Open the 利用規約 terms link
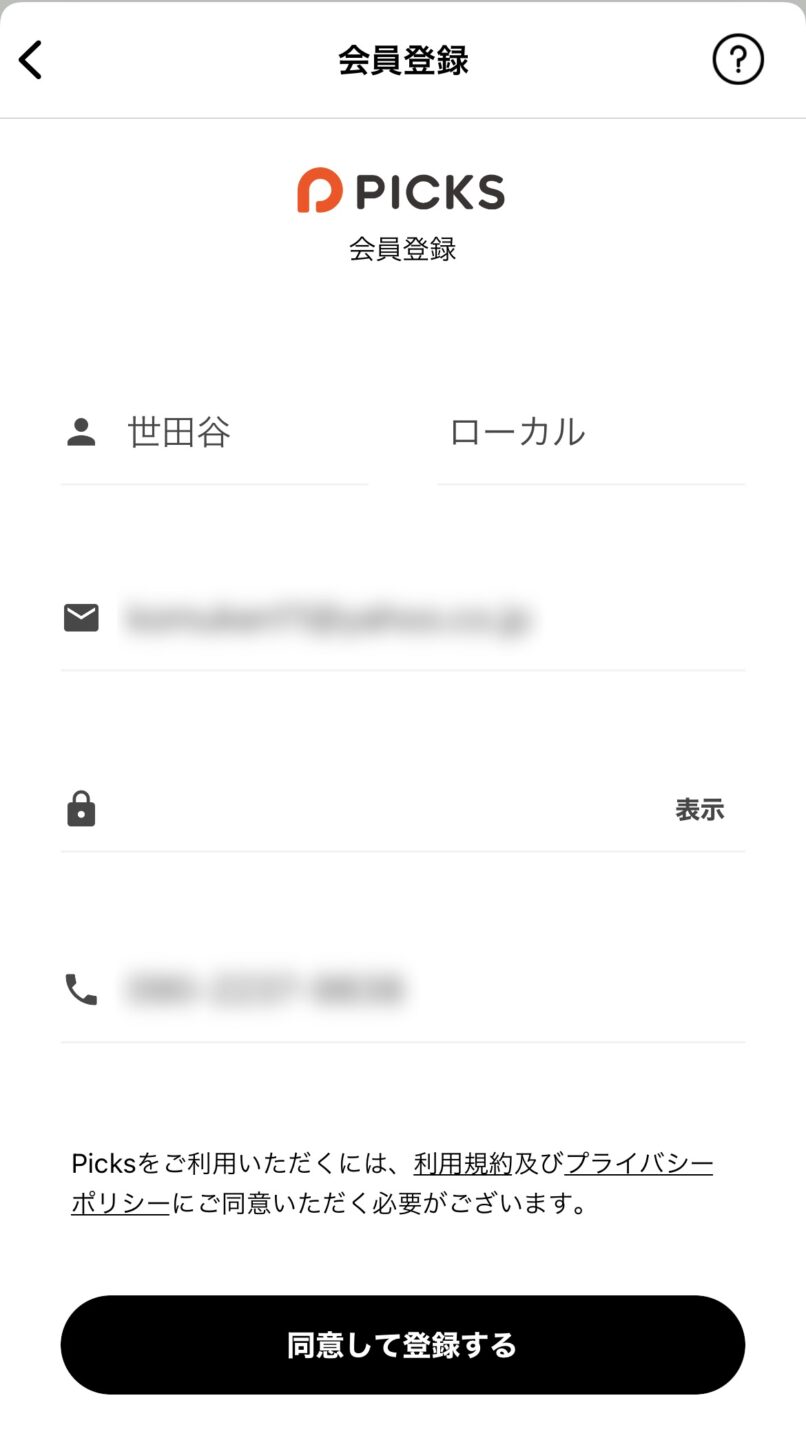806x1440 pixels. (x=463, y=1164)
